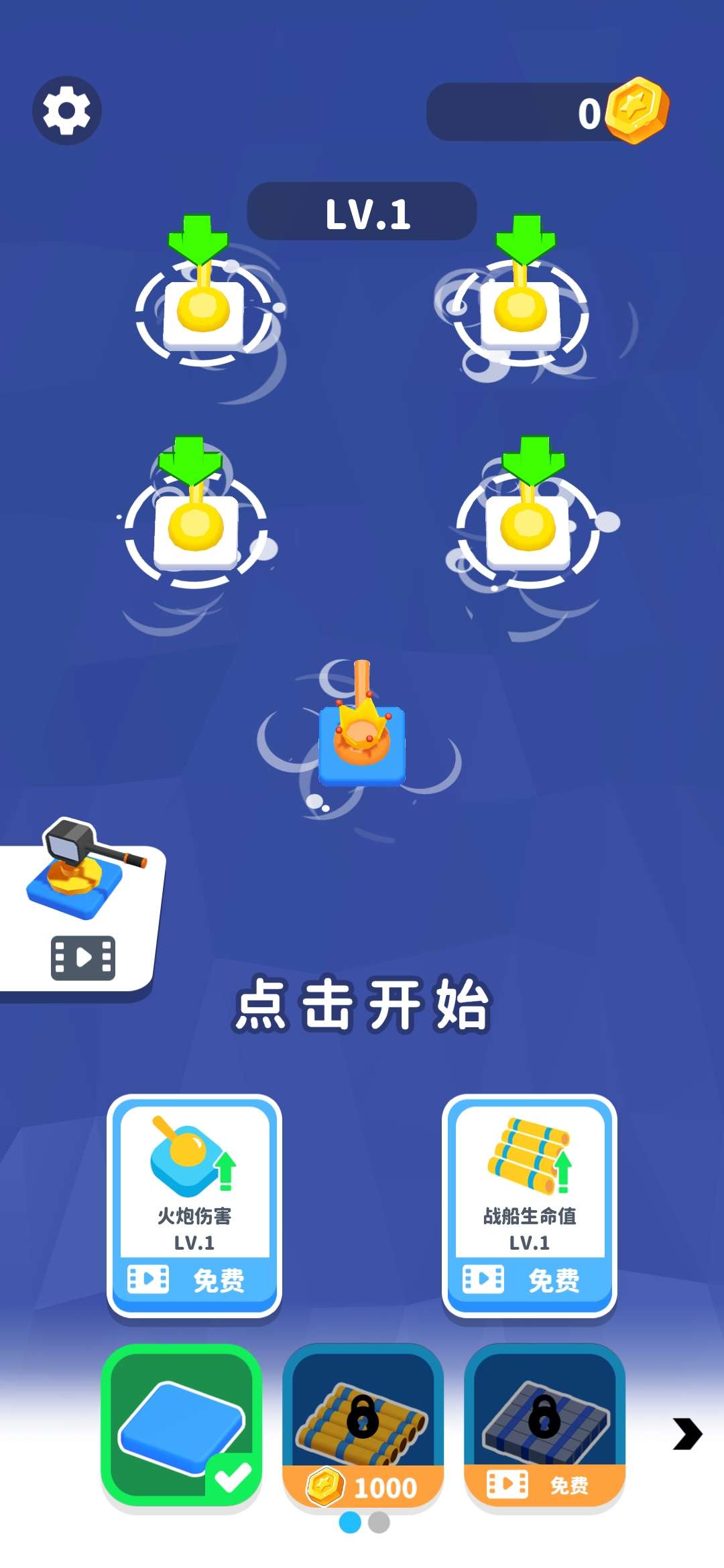Open the settings gear
724x1568 pixels.
point(67,111)
